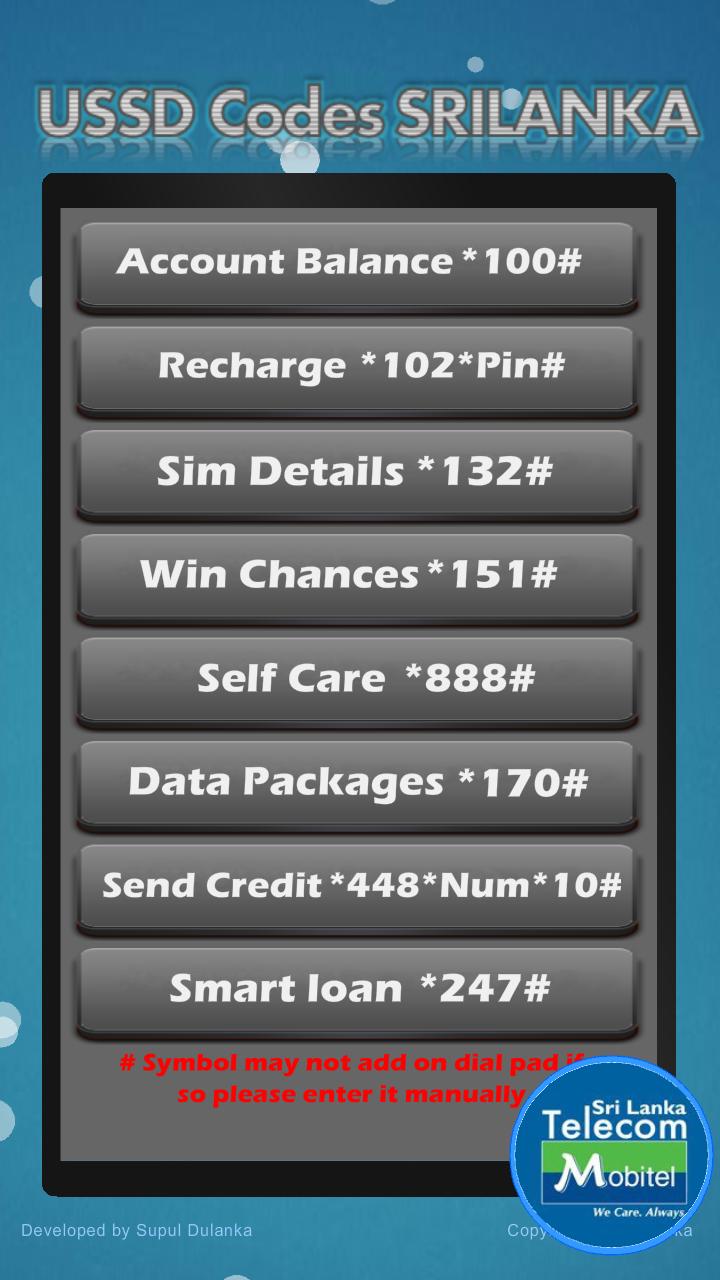Open Data Packages *170# code

point(357,782)
